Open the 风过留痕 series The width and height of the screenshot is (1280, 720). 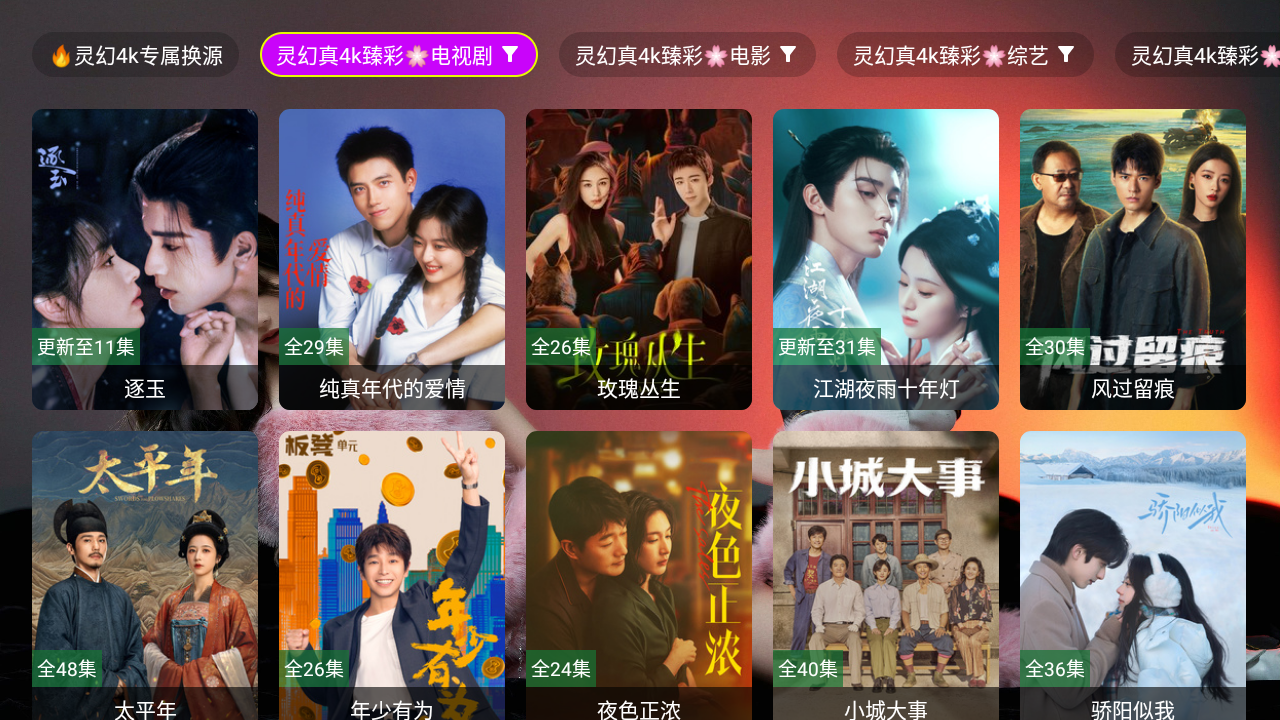click(x=1133, y=259)
